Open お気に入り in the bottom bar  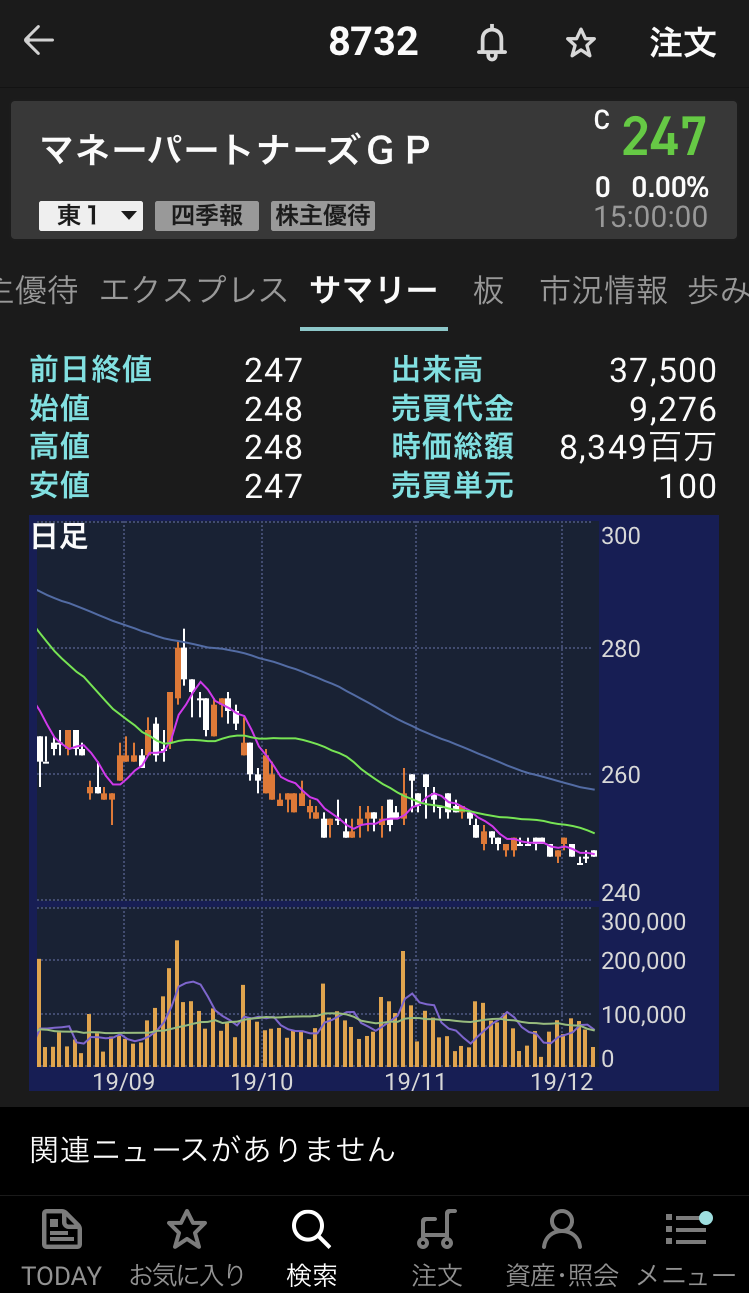(x=187, y=1245)
